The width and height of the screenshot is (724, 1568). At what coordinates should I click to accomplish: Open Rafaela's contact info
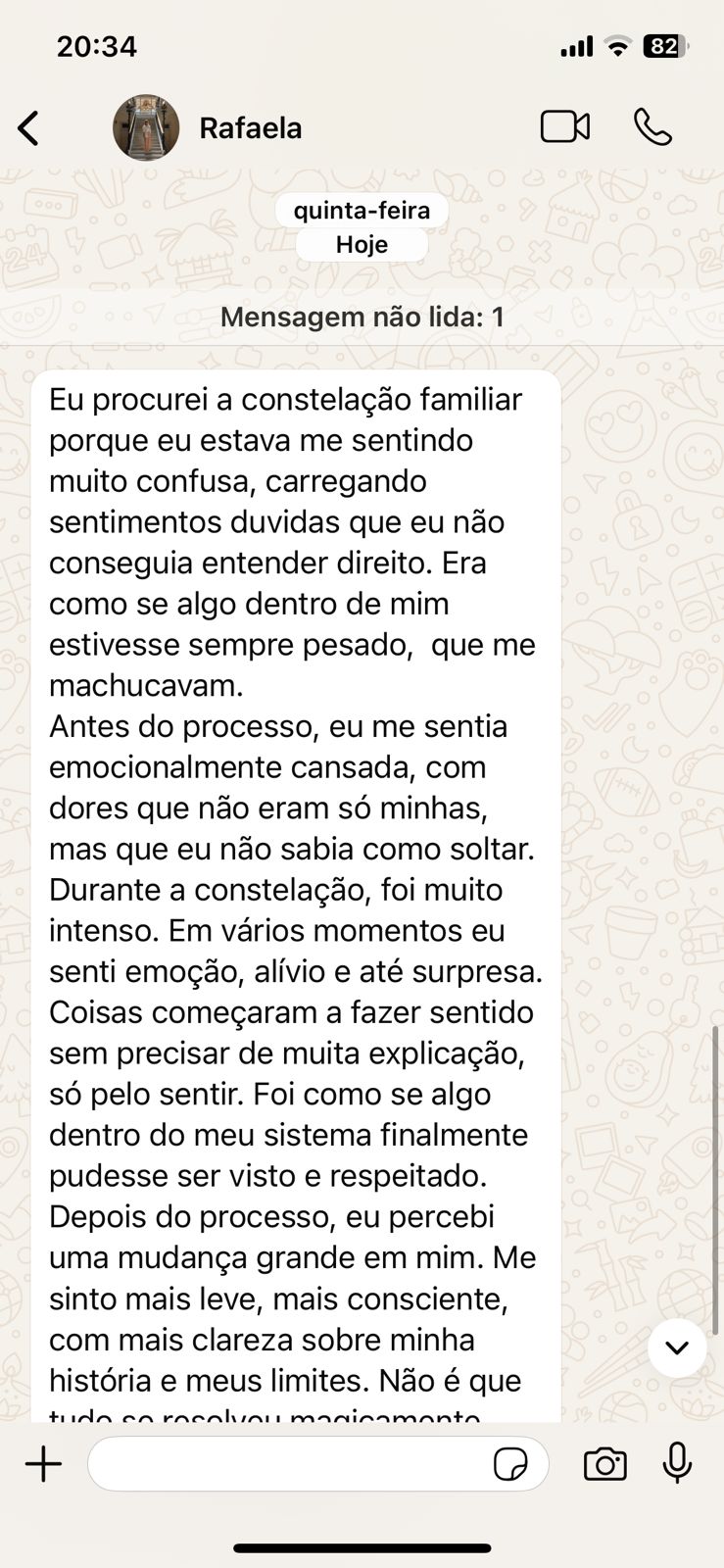coord(251,127)
